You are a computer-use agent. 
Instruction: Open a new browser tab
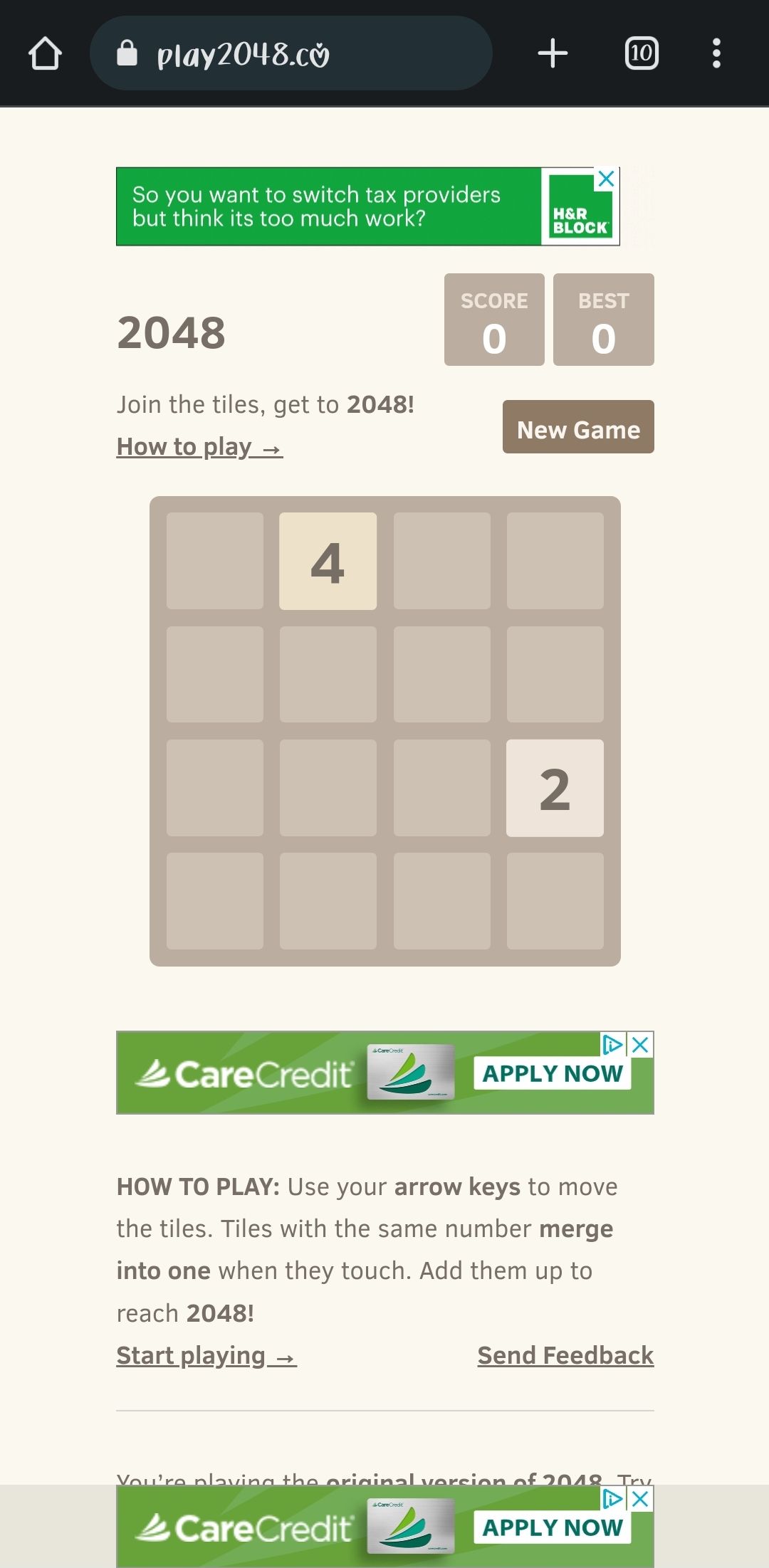[553, 53]
